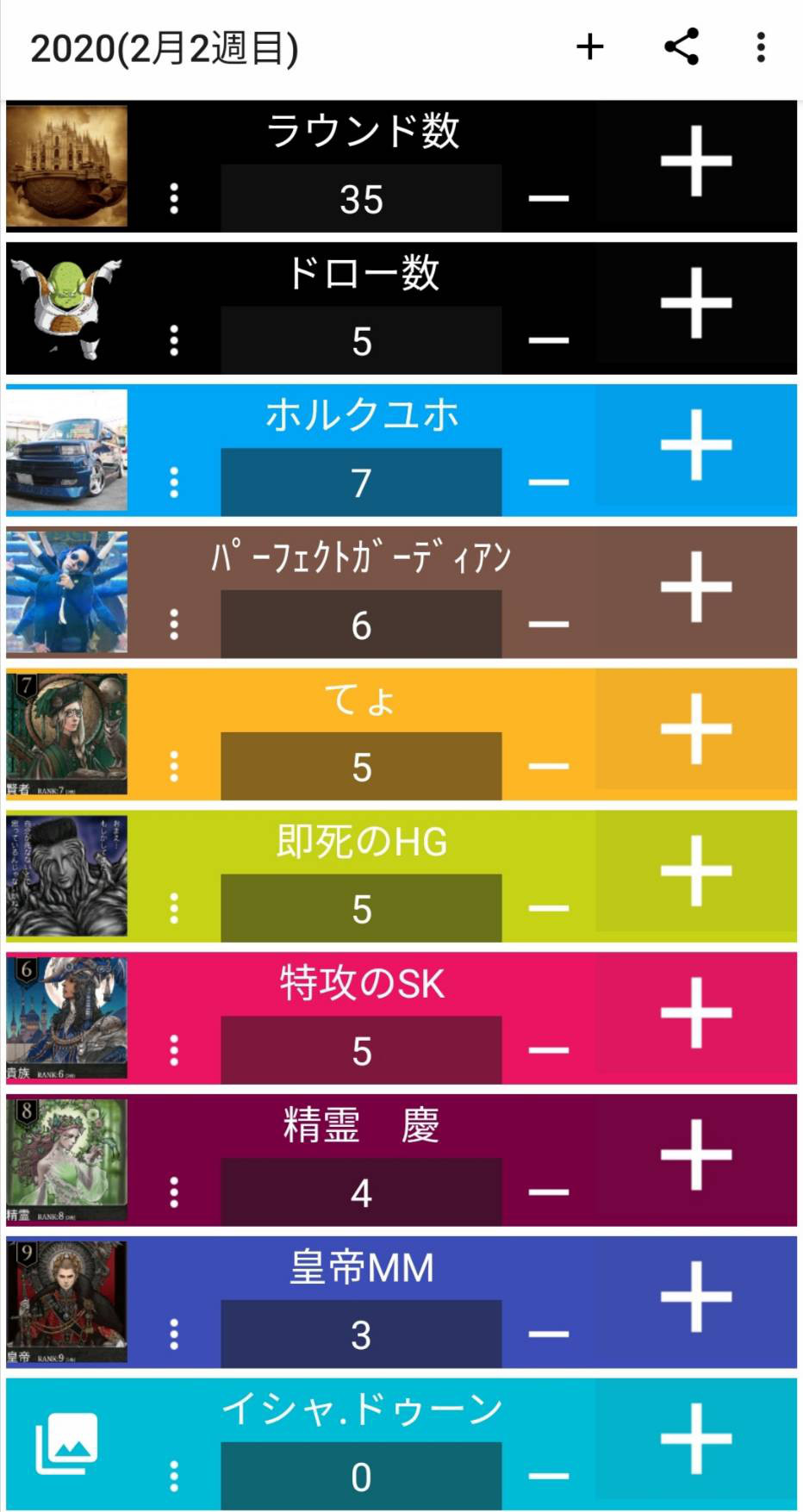Open the toolbar overflow menu
Image resolution: width=803 pixels, height=1512 pixels.
click(760, 47)
